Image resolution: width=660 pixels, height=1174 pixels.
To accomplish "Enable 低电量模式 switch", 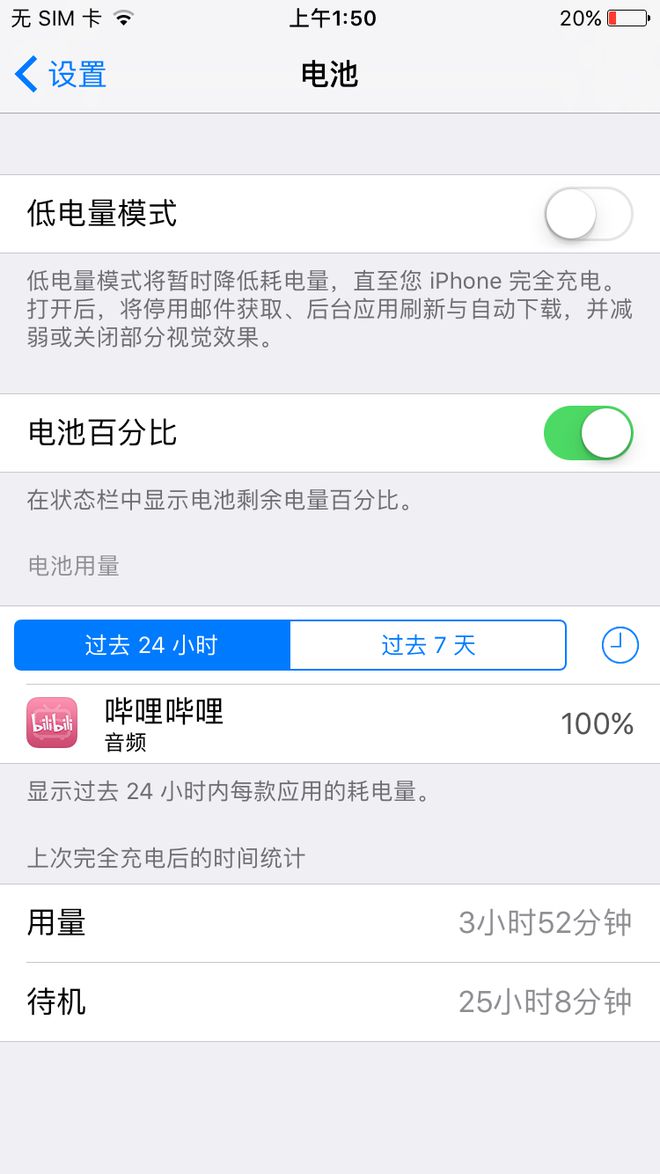I will (x=587, y=214).
